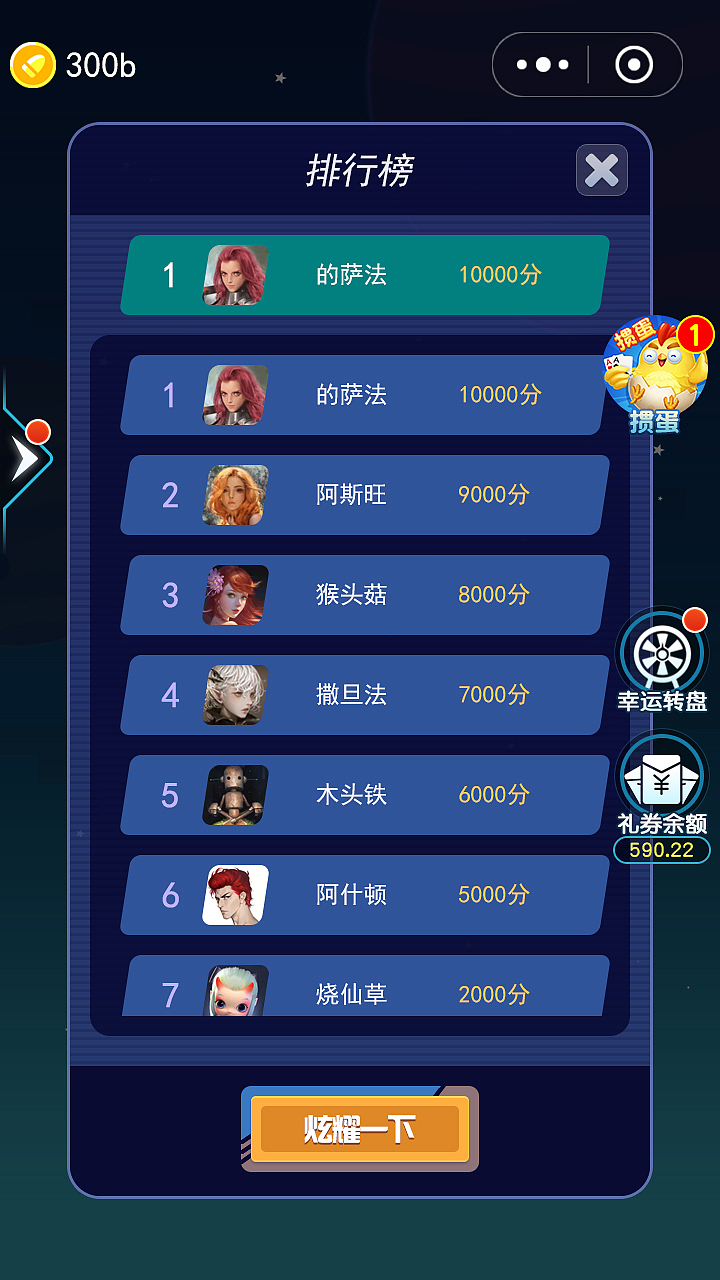
Task: Tap the 590.22 voucher balance pill
Action: click(662, 847)
